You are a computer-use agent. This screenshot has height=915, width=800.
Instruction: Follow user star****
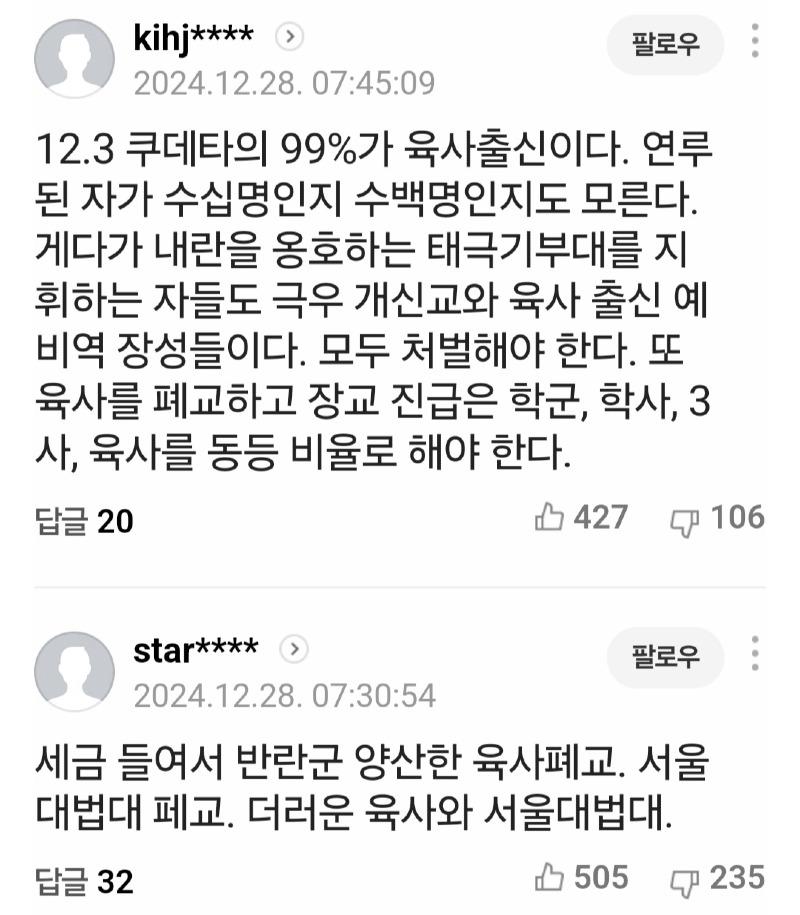665,657
